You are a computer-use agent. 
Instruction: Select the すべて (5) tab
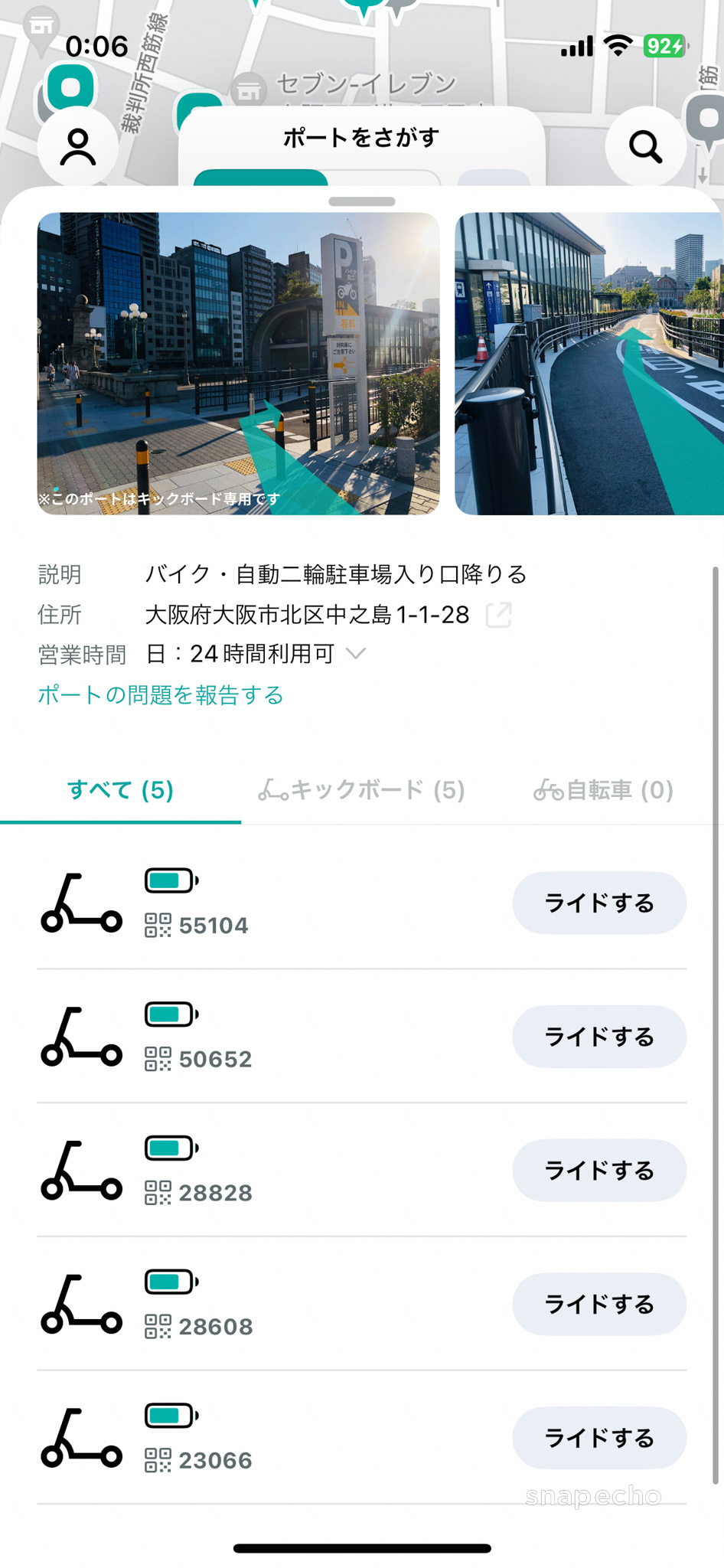tap(121, 789)
